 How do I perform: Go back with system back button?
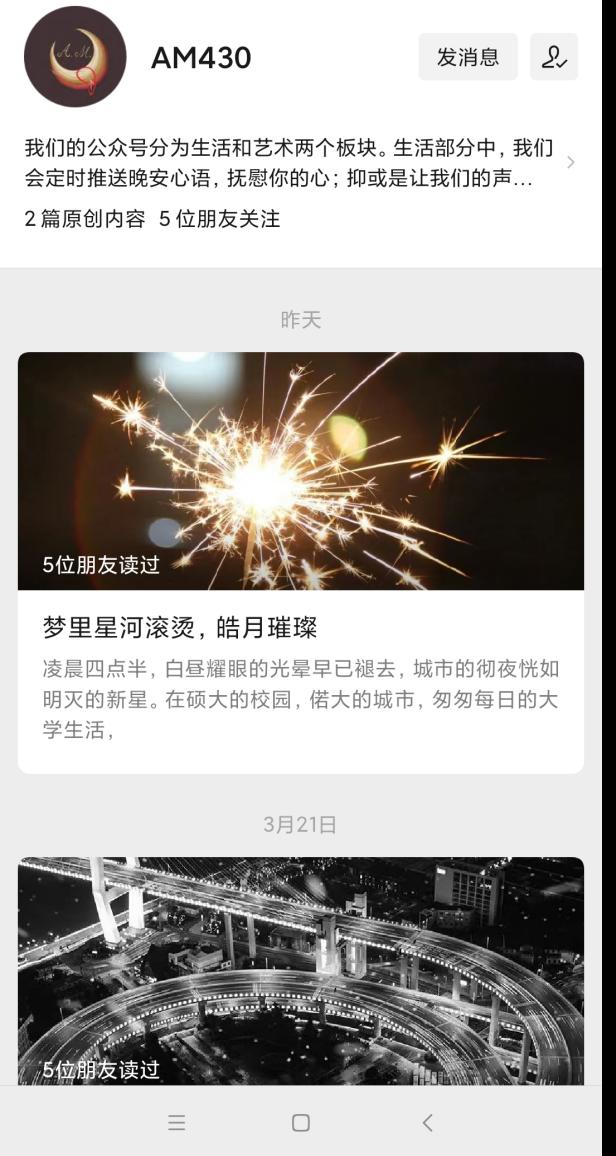tap(427, 1123)
